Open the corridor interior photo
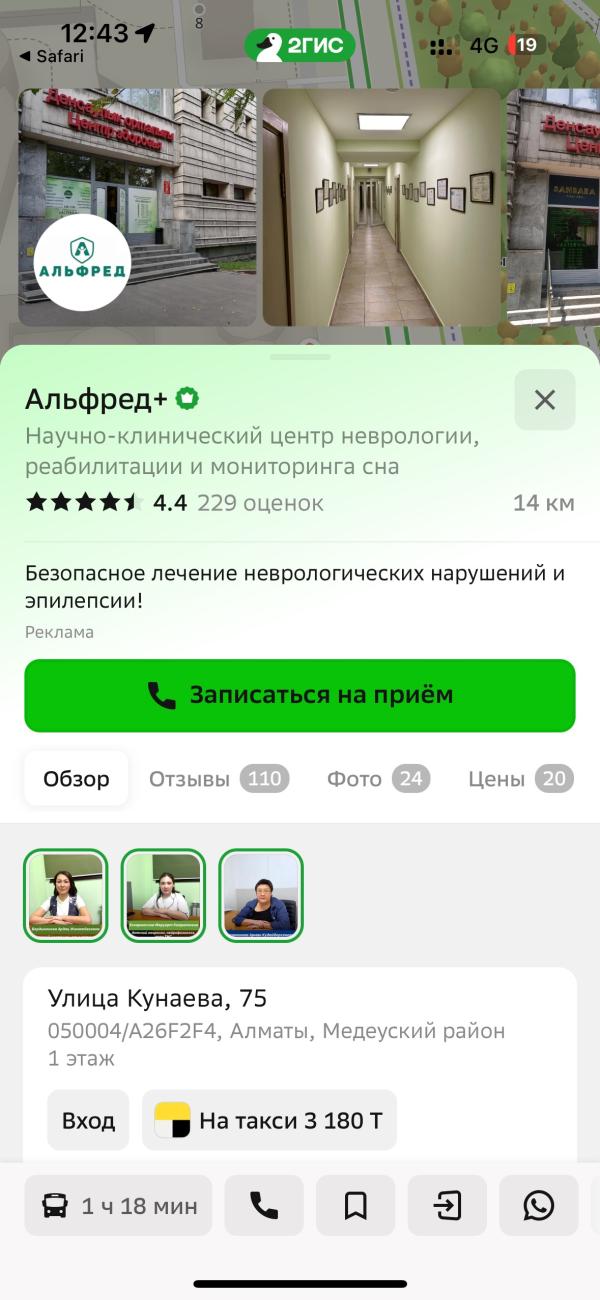The height and width of the screenshot is (1300, 600). 382,207
